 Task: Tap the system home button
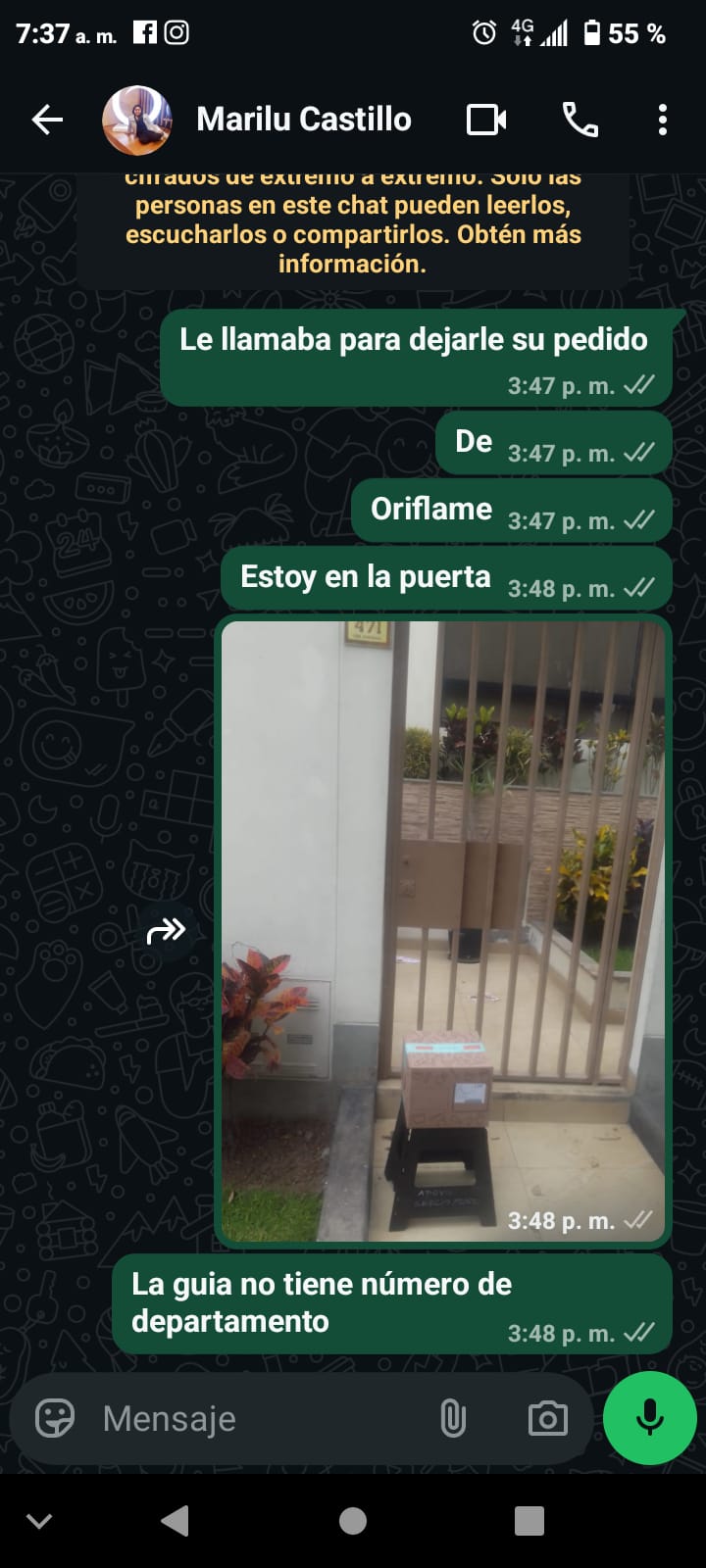pos(353,1521)
